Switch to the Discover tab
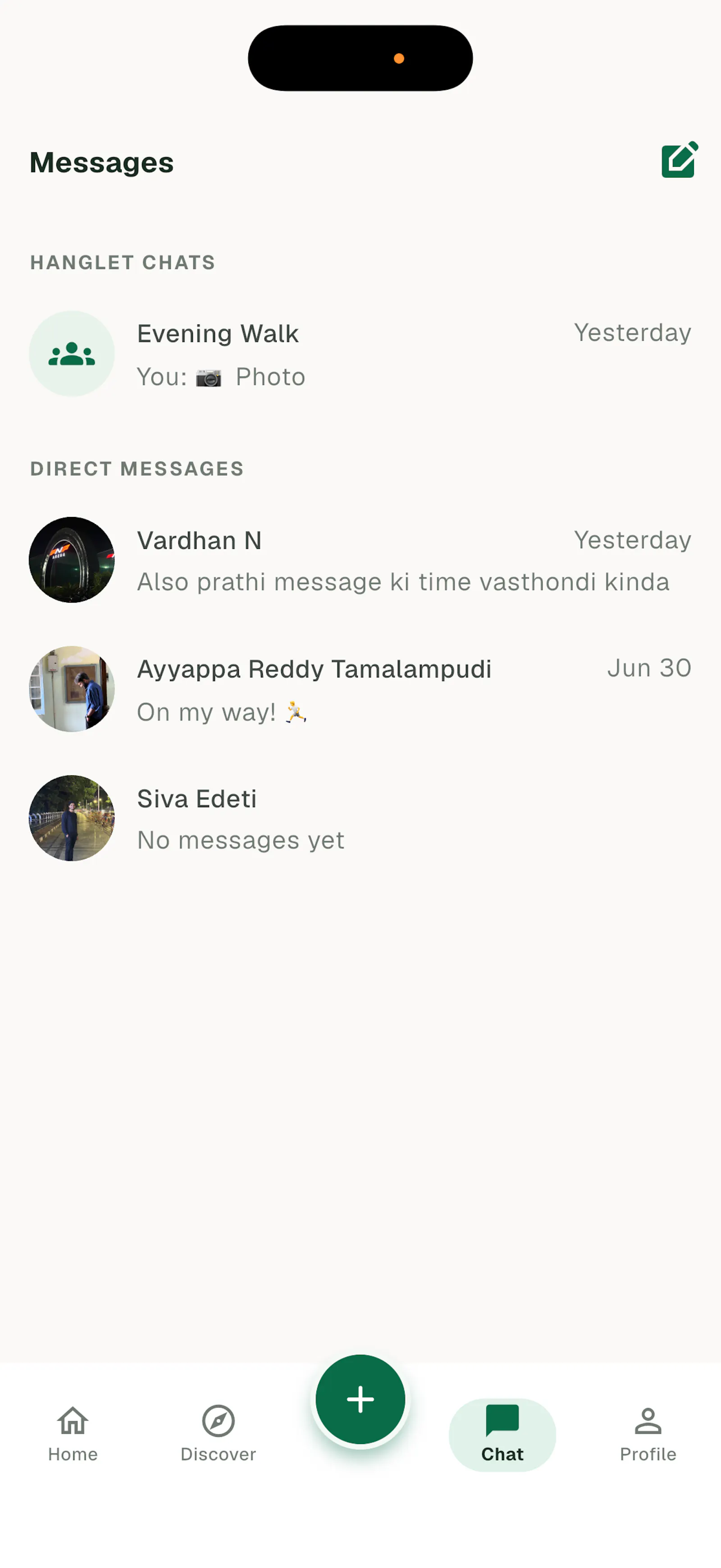The width and height of the screenshot is (721, 1568). [x=219, y=1434]
